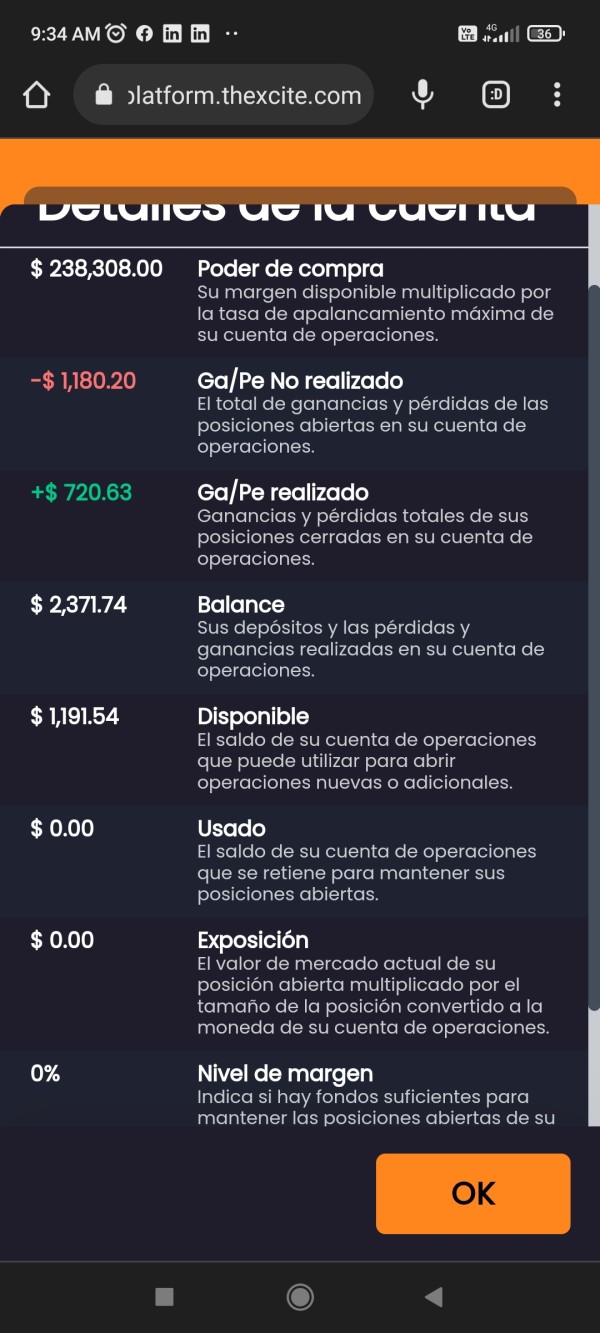Open recent apps with the square button
600x1333 pixels.
(165, 1297)
